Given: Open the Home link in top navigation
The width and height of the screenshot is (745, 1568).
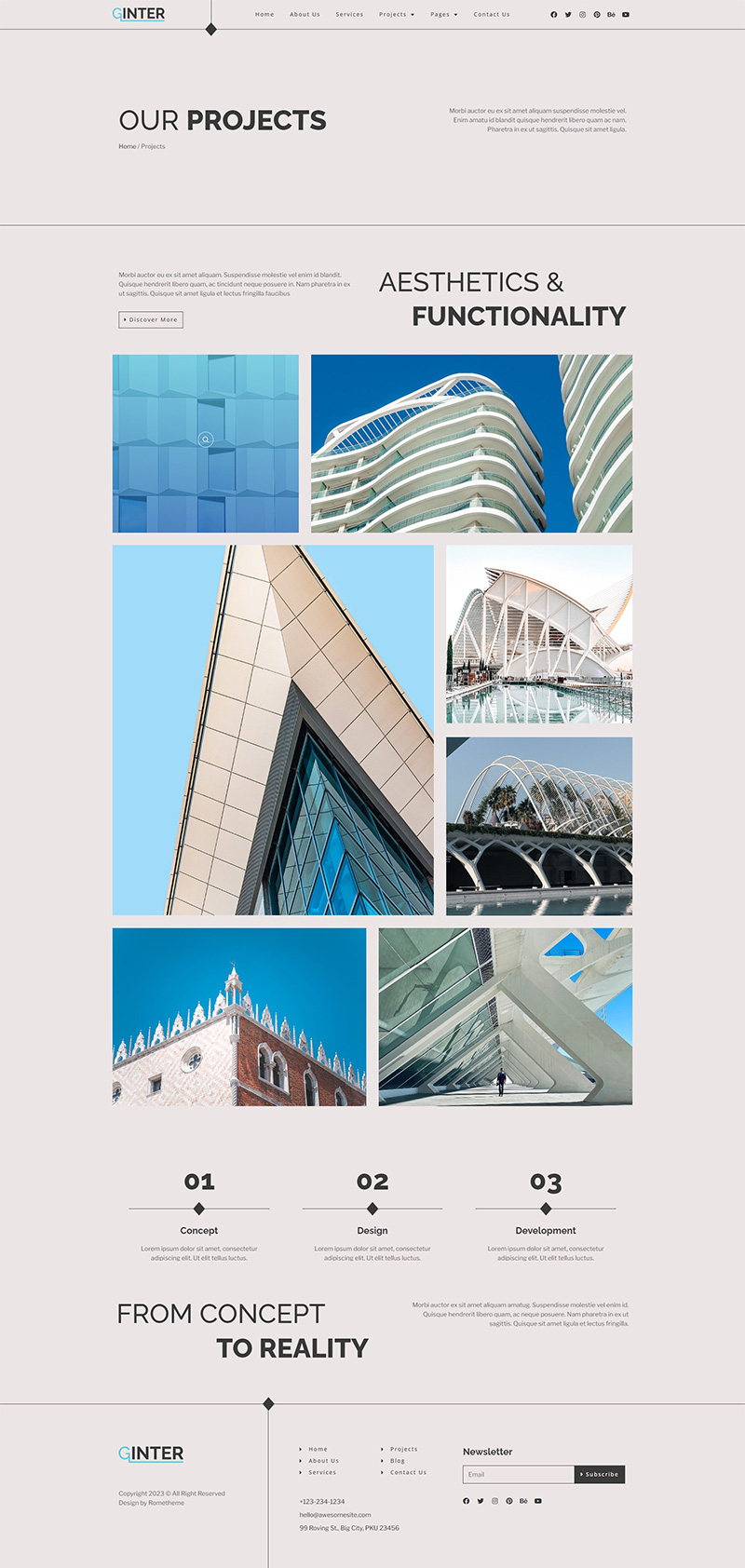Looking at the screenshot, I should click(x=264, y=15).
